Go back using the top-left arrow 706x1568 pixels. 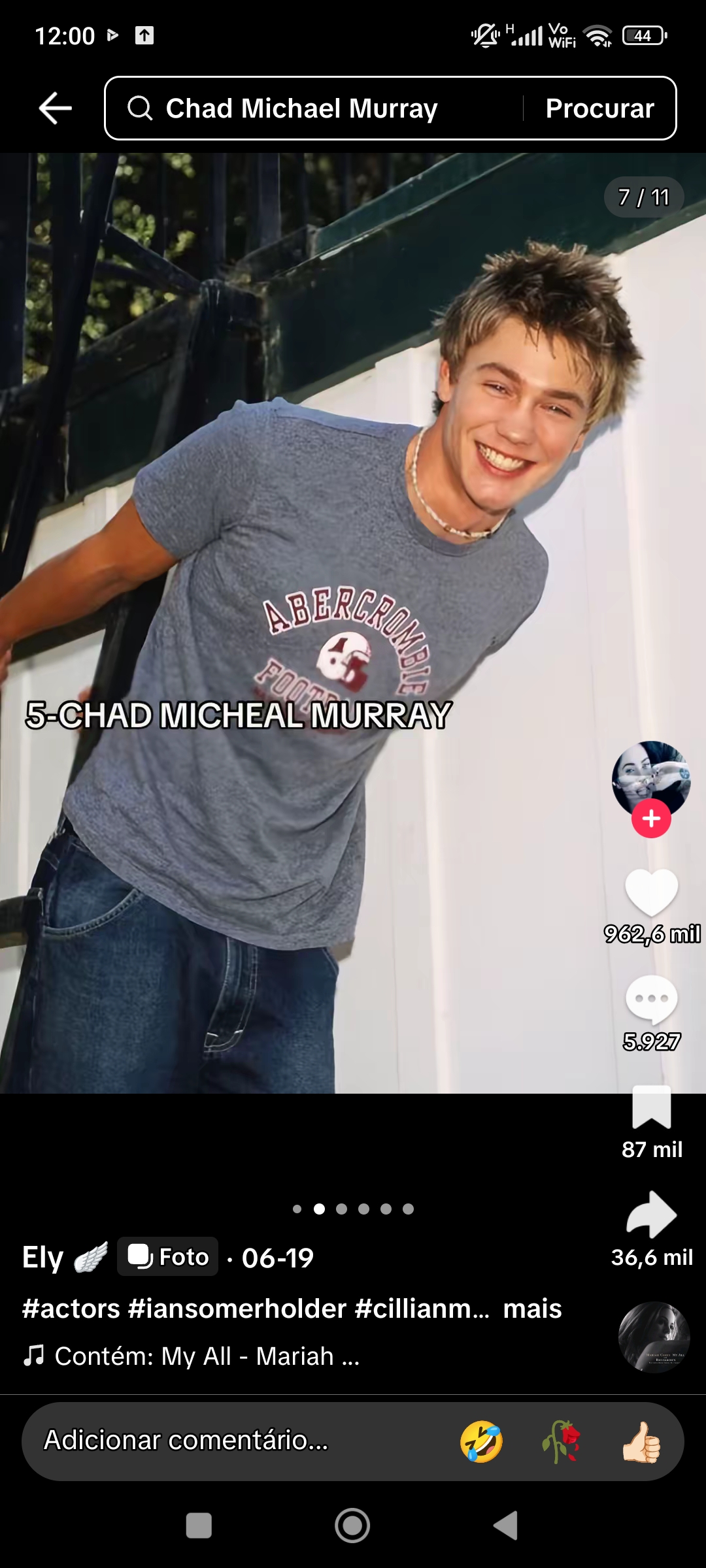pyautogui.click(x=56, y=108)
